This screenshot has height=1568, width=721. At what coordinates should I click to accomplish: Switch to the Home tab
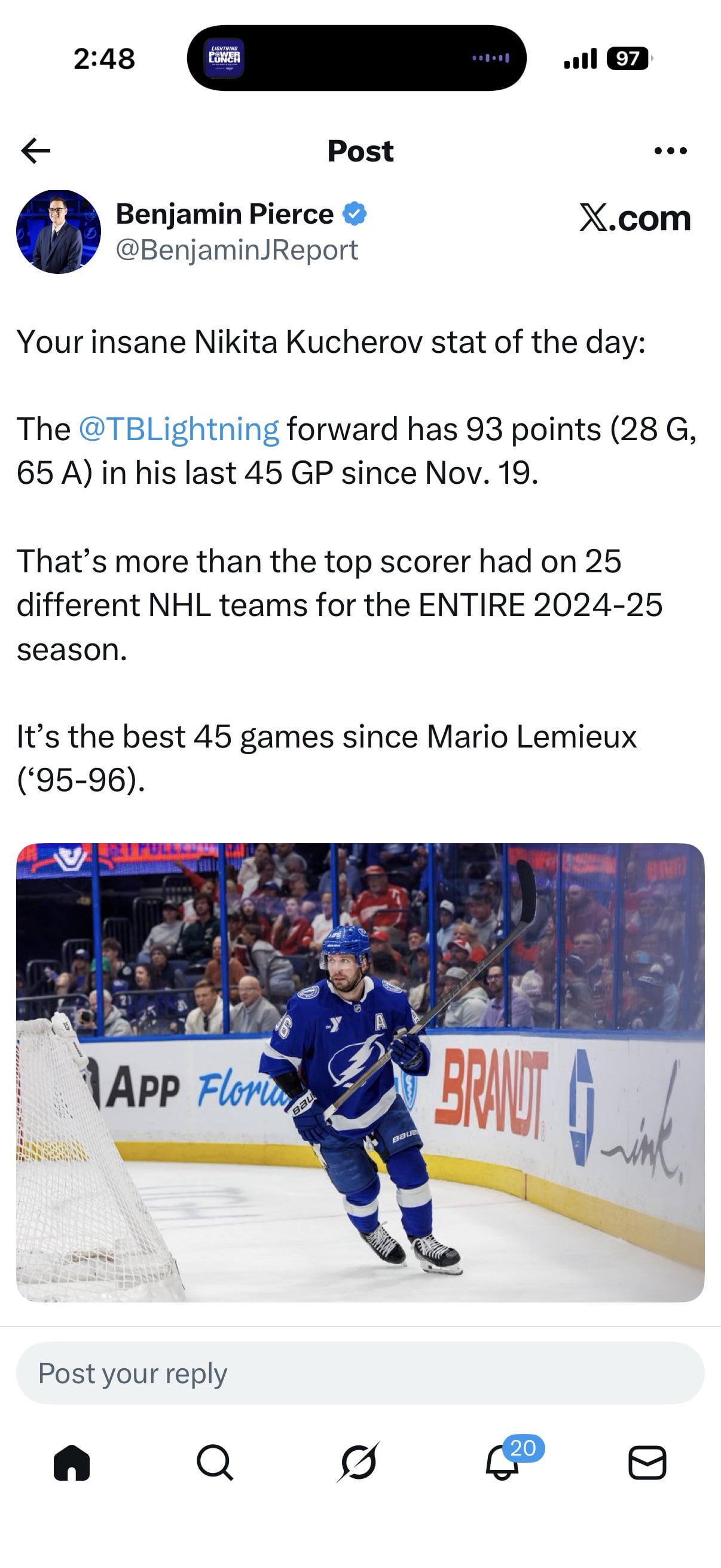(x=72, y=1462)
